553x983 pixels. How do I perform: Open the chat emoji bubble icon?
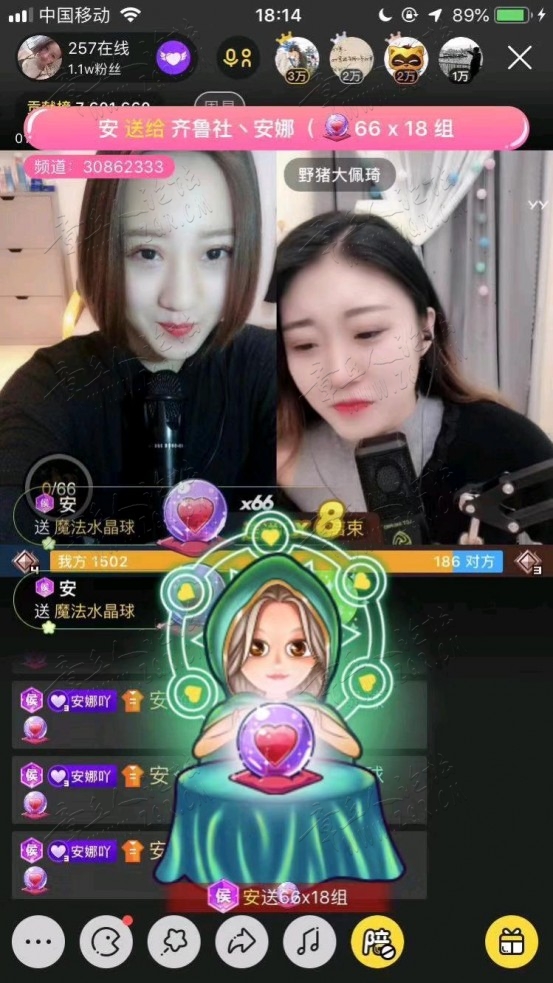(x=106, y=941)
